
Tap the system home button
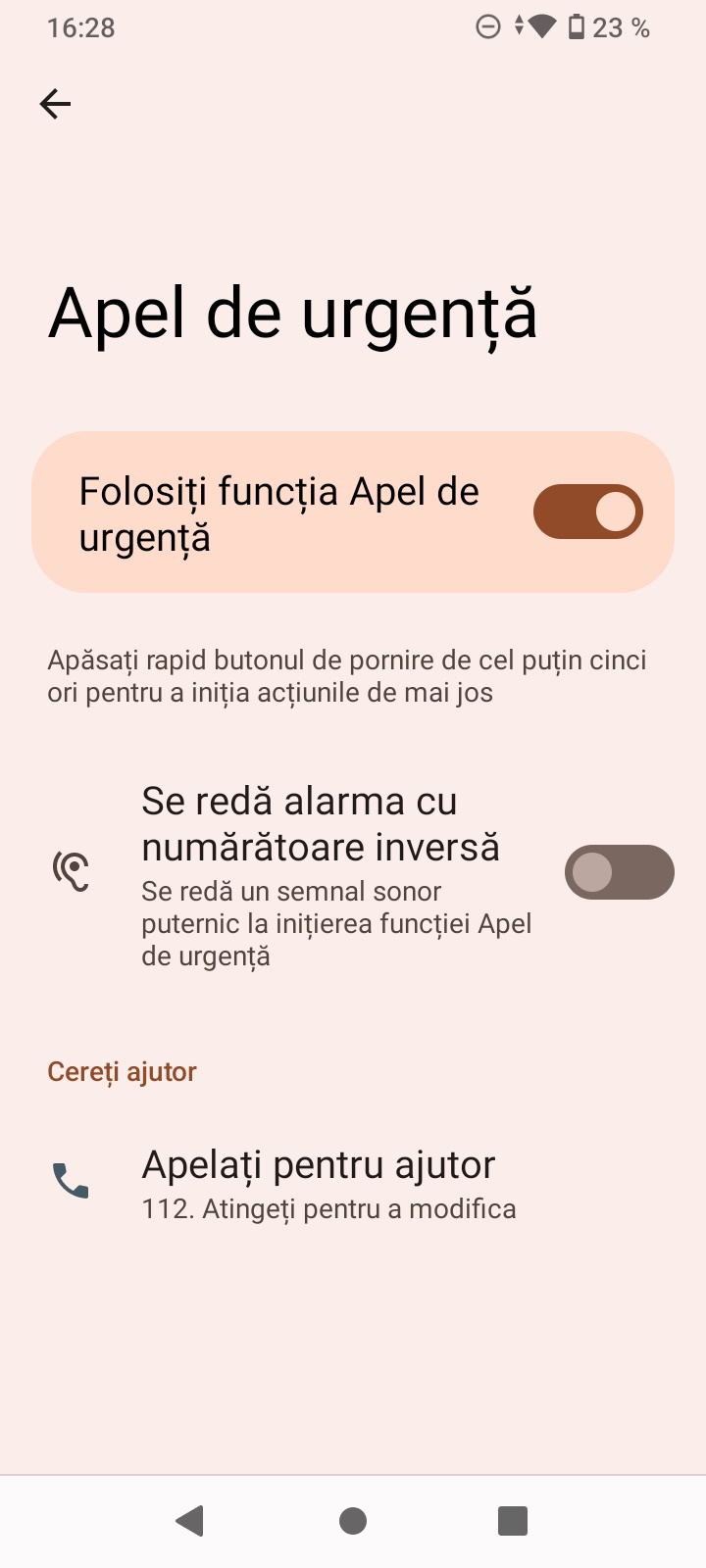353,1521
